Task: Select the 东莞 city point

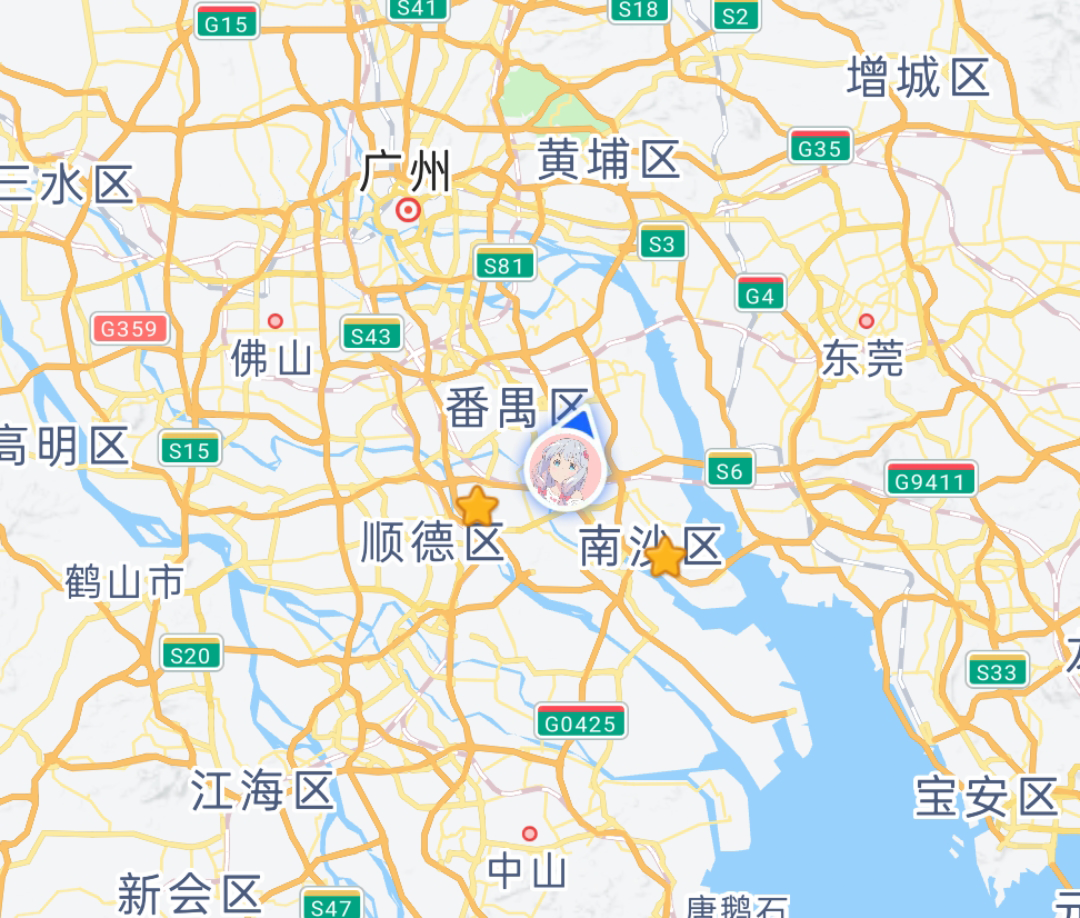Action: click(x=866, y=321)
